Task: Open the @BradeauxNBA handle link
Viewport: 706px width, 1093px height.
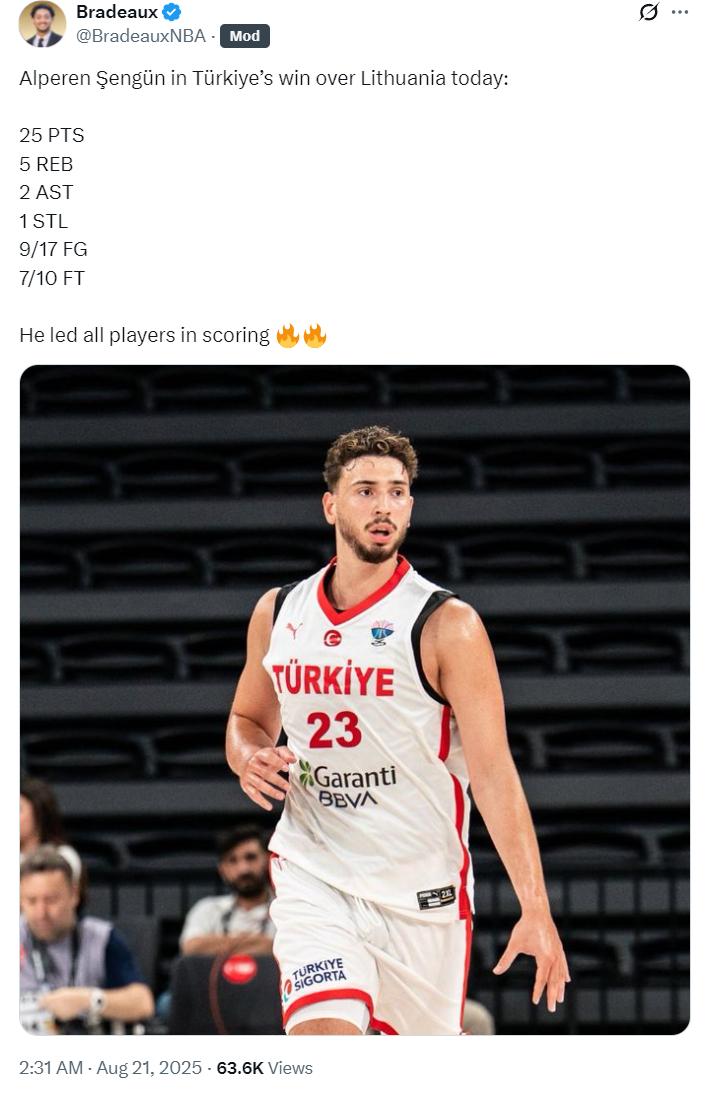Action: 140,36
